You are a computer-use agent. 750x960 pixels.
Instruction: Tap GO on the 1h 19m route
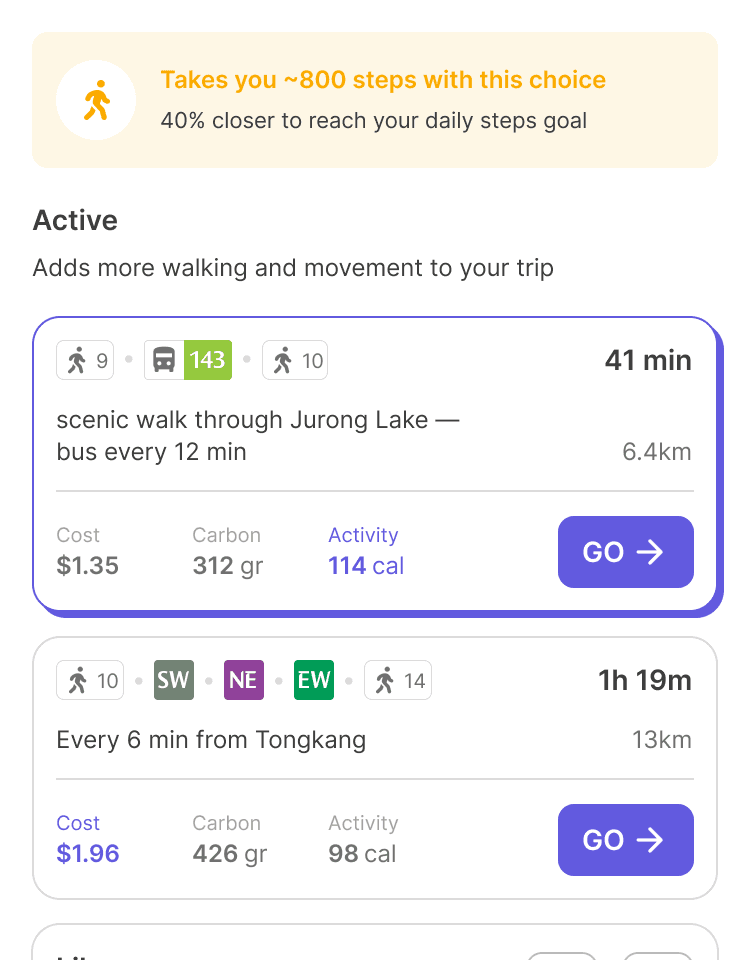[625, 839]
